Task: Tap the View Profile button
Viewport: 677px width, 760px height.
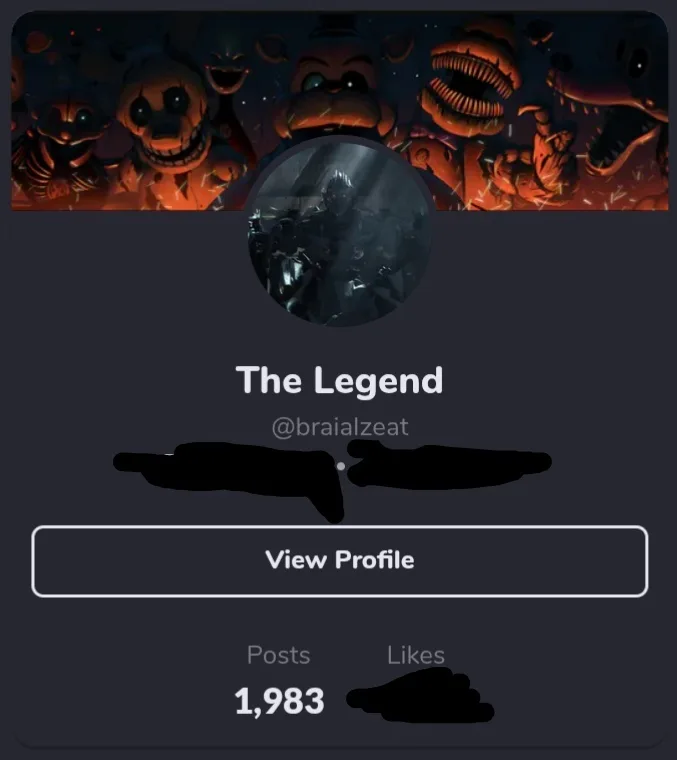Action: [x=339, y=561]
